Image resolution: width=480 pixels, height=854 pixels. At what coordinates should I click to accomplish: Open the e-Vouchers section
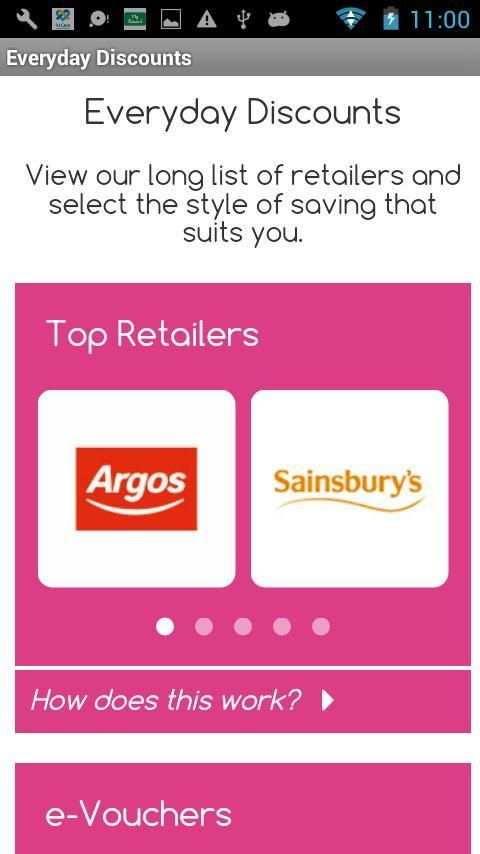(x=243, y=808)
